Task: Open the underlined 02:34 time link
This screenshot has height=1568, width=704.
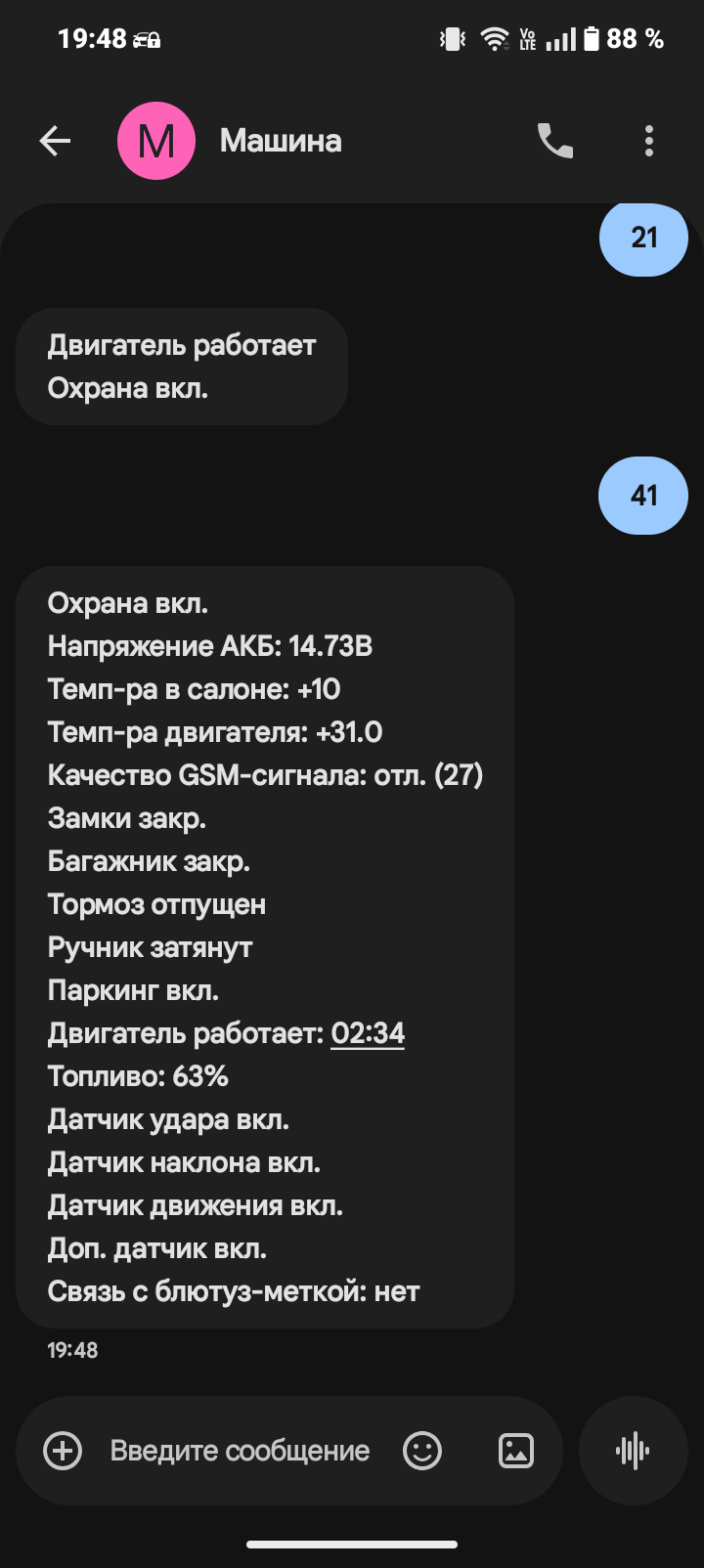Action: [x=368, y=1033]
